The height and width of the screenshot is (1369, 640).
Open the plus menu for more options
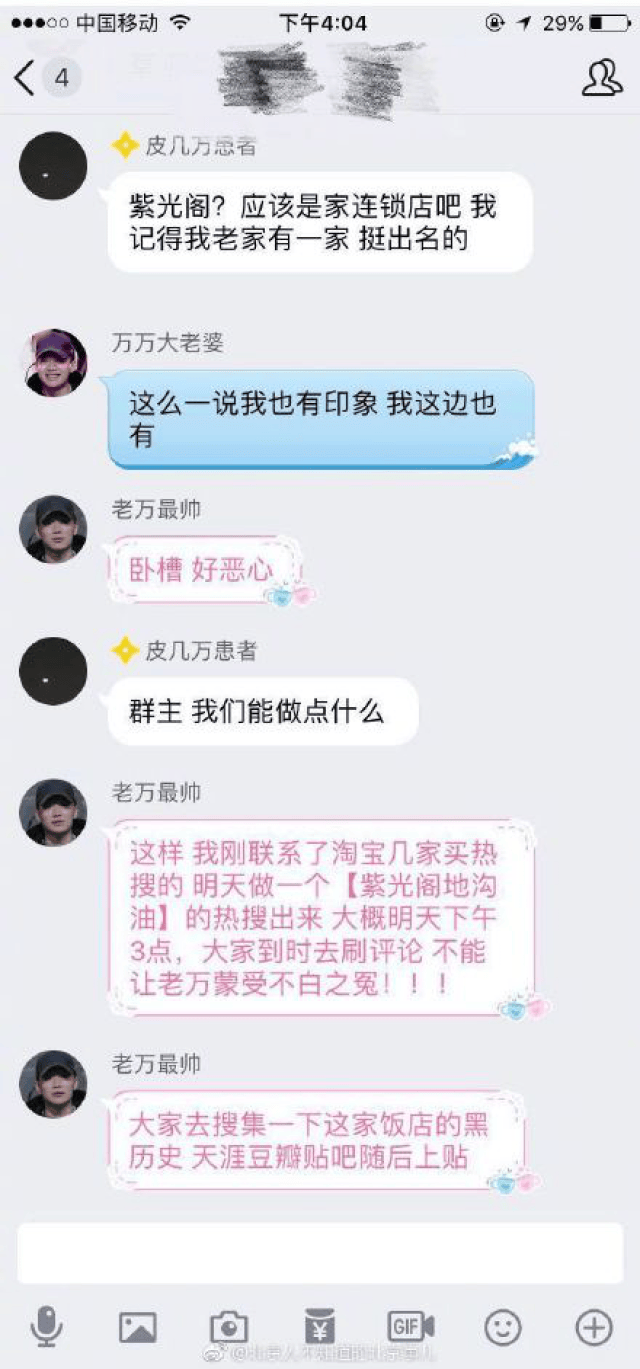pyautogui.click(x=594, y=1327)
